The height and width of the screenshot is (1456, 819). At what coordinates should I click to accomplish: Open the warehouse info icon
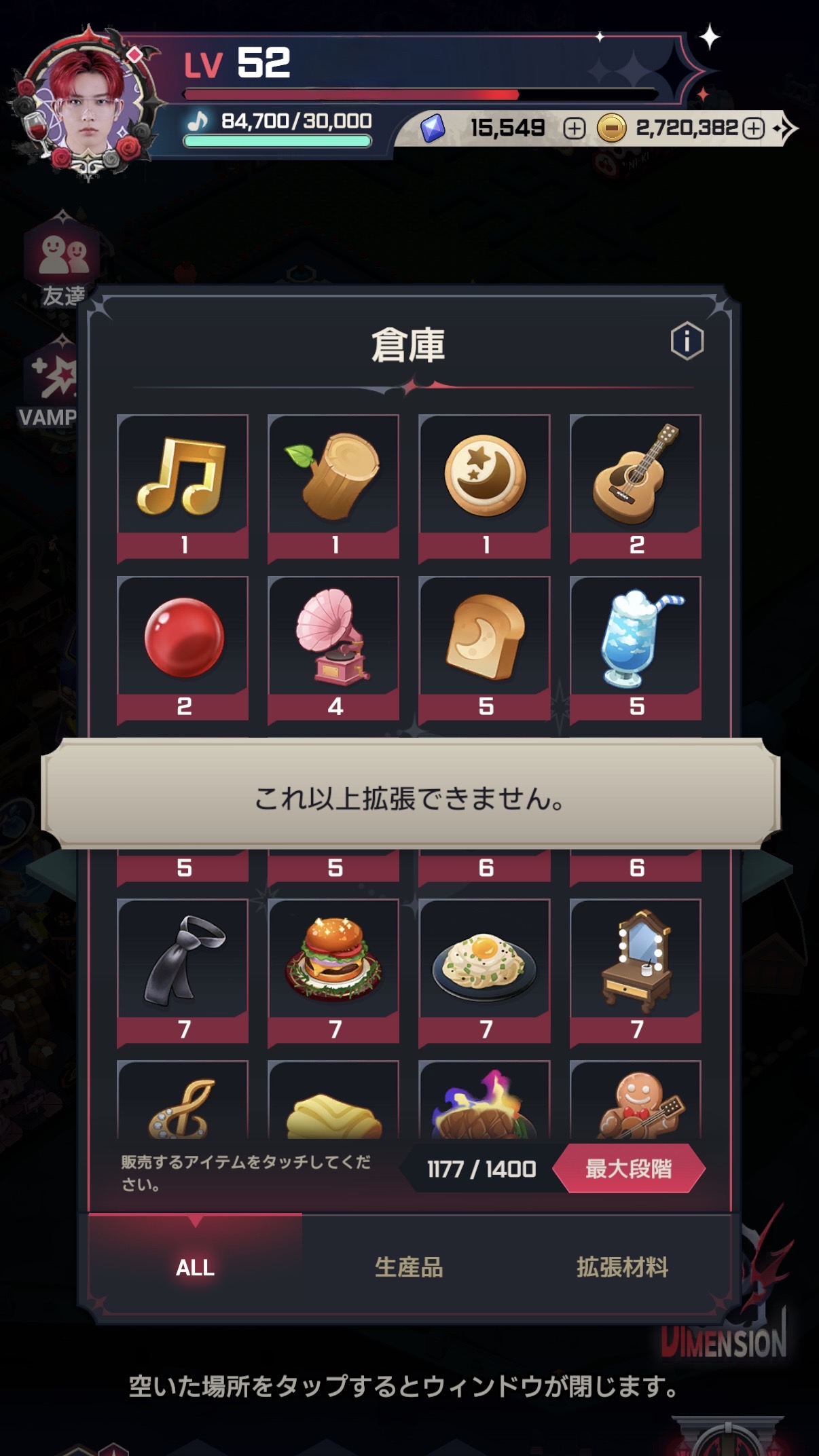[687, 341]
